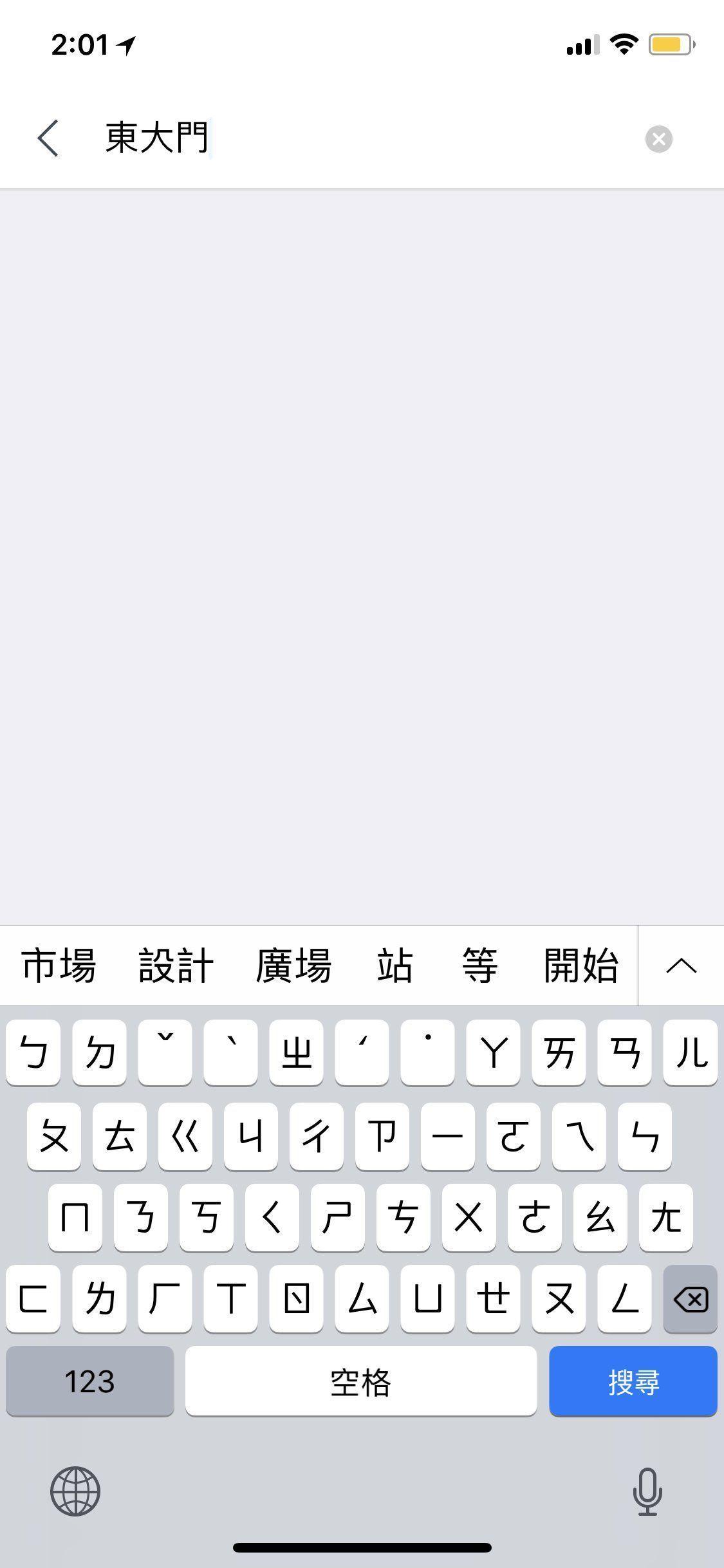
Task: Clear the search text with the X icon
Action: [x=658, y=138]
